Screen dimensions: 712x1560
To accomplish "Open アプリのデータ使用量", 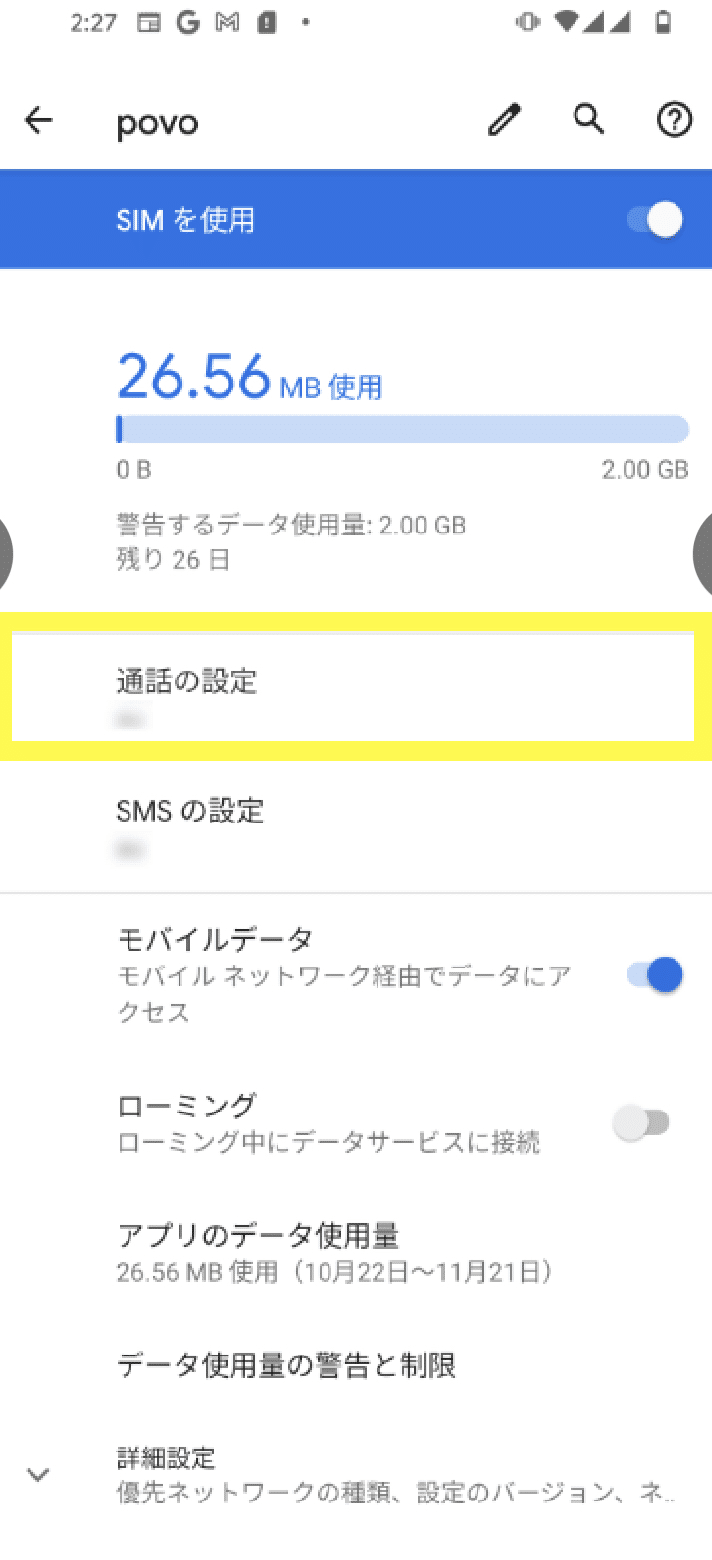I will click(356, 1253).
